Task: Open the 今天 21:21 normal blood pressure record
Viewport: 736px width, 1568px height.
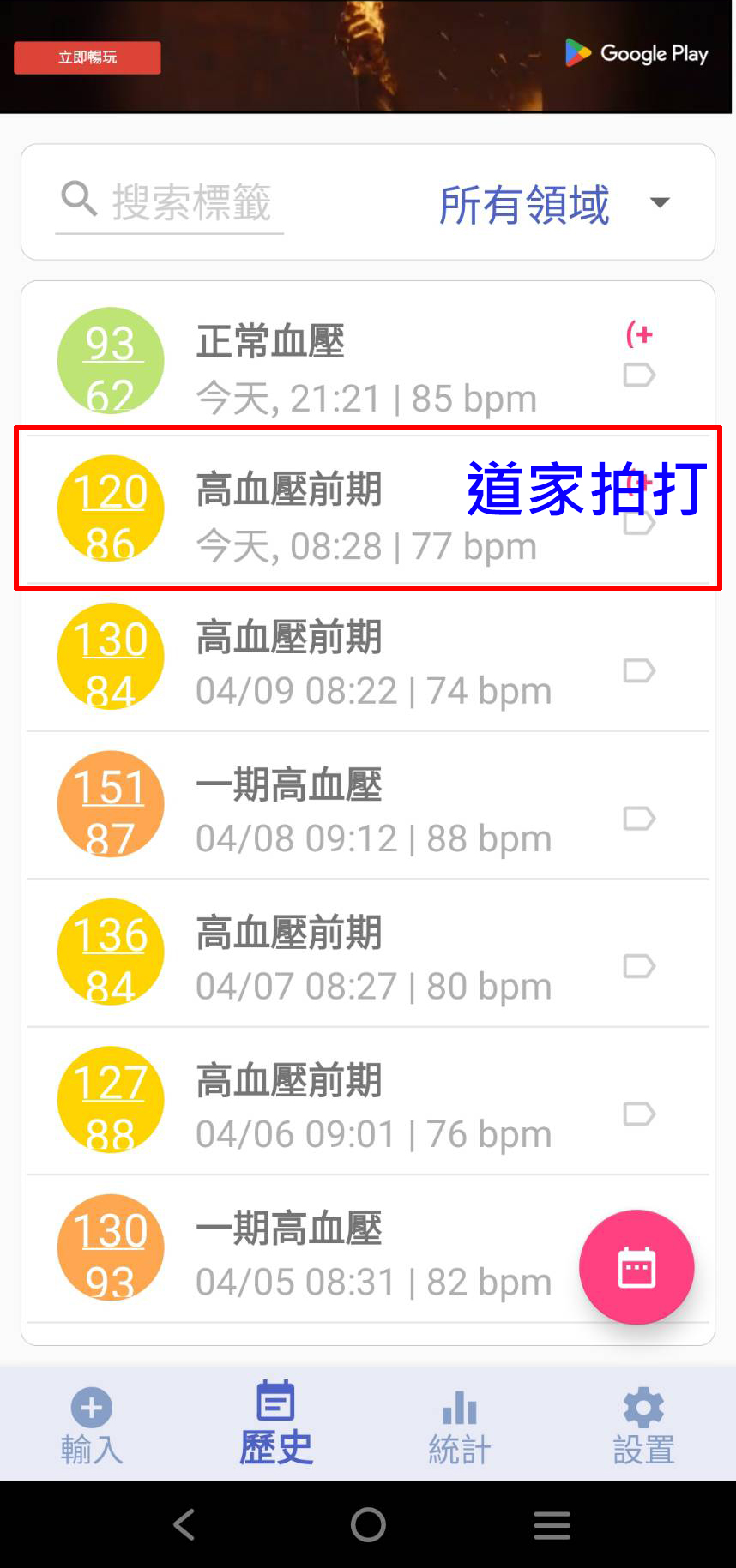Action: point(366,370)
